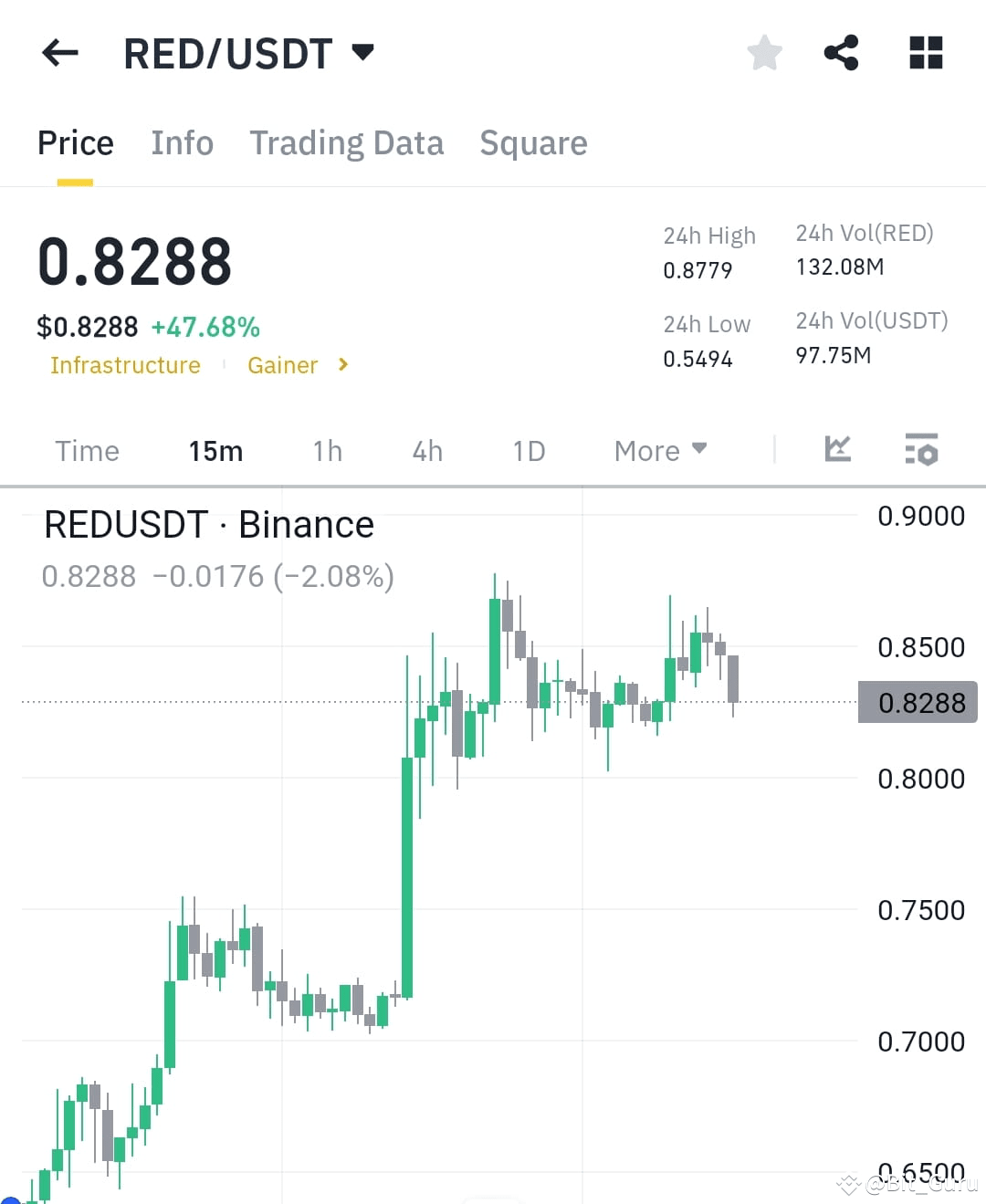This screenshot has height=1204, width=986.
Task: Switch chart type via line chart icon
Action: pyautogui.click(x=837, y=449)
